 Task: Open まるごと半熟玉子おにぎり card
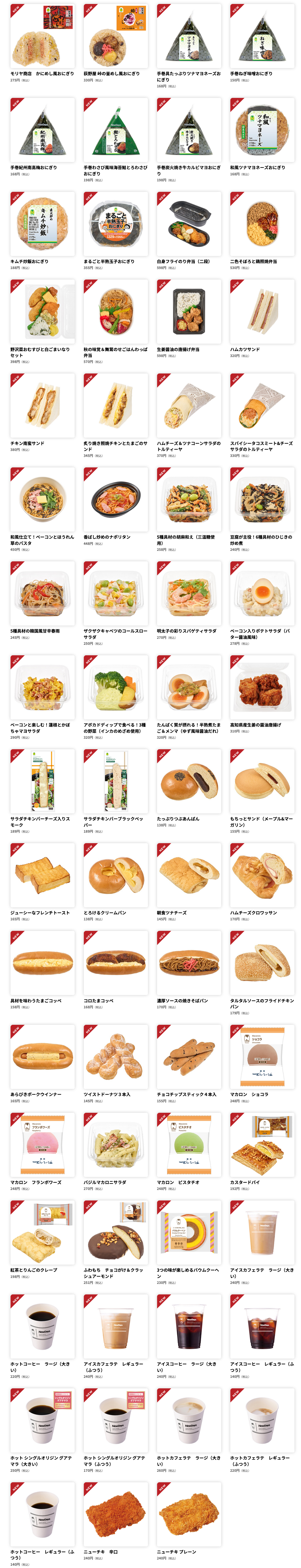(x=115, y=224)
